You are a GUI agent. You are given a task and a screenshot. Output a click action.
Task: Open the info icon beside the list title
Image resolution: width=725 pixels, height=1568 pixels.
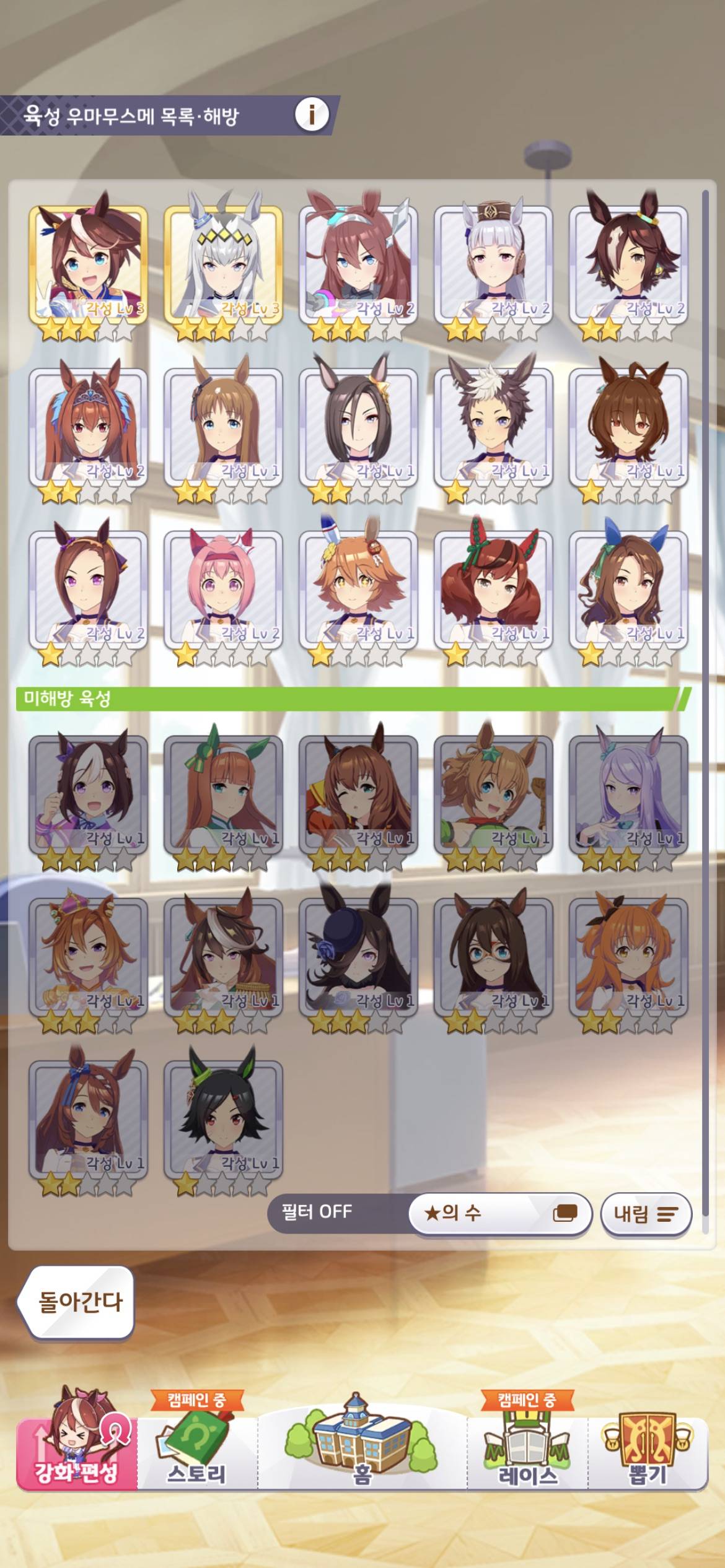click(311, 115)
